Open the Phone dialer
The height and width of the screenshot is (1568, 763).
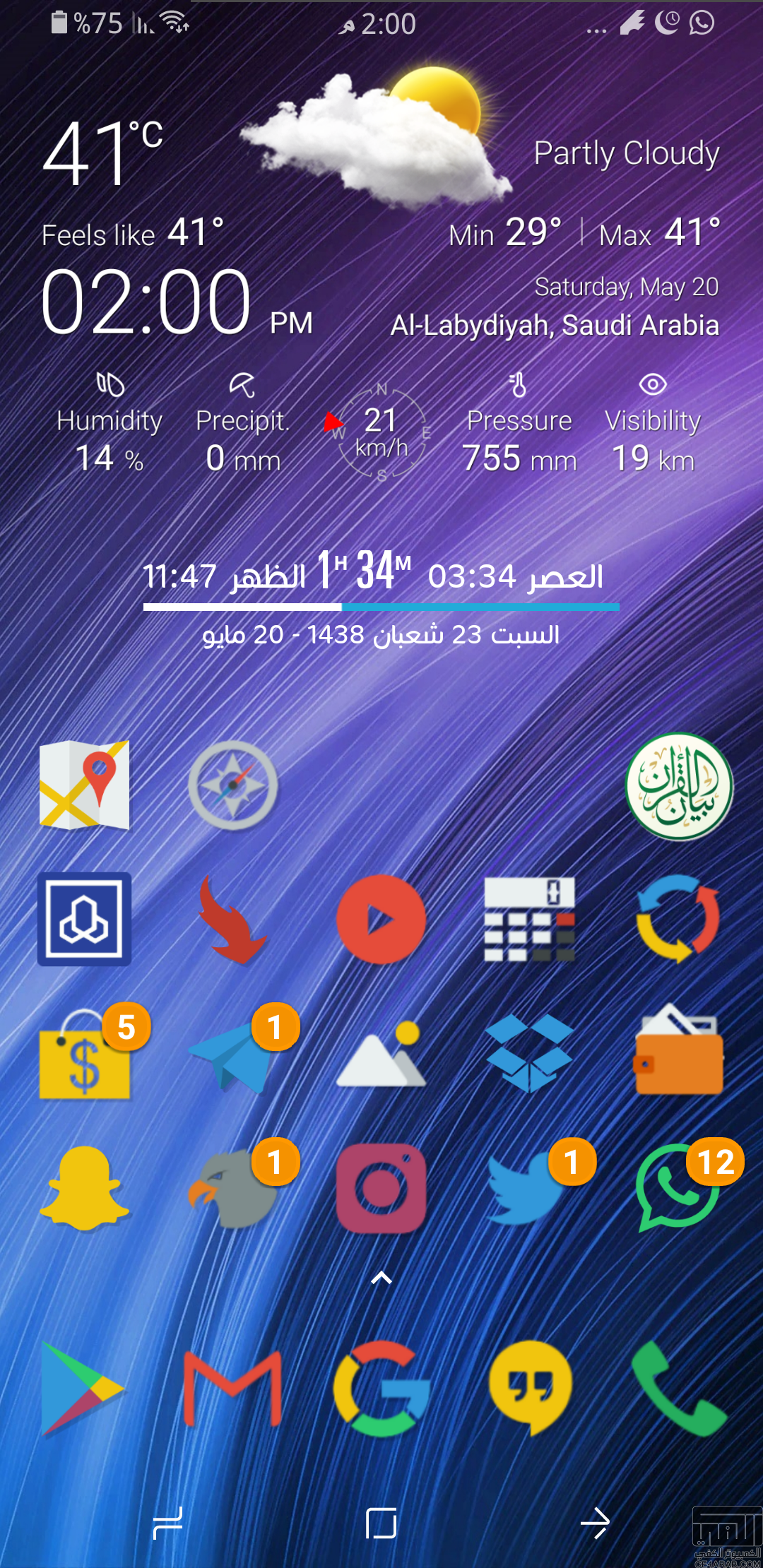pos(679,1389)
